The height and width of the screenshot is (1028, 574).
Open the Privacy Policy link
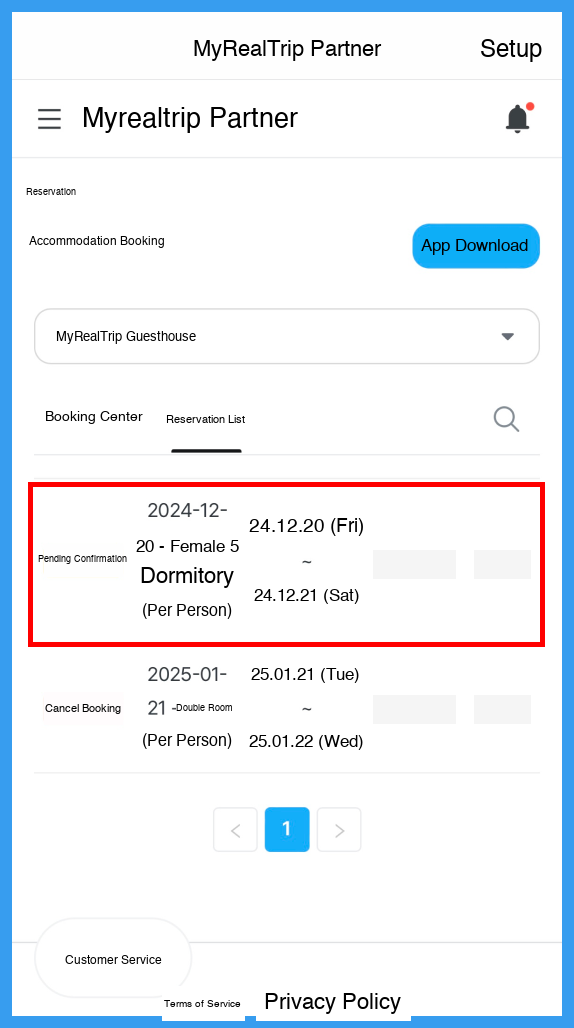(333, 1002)
